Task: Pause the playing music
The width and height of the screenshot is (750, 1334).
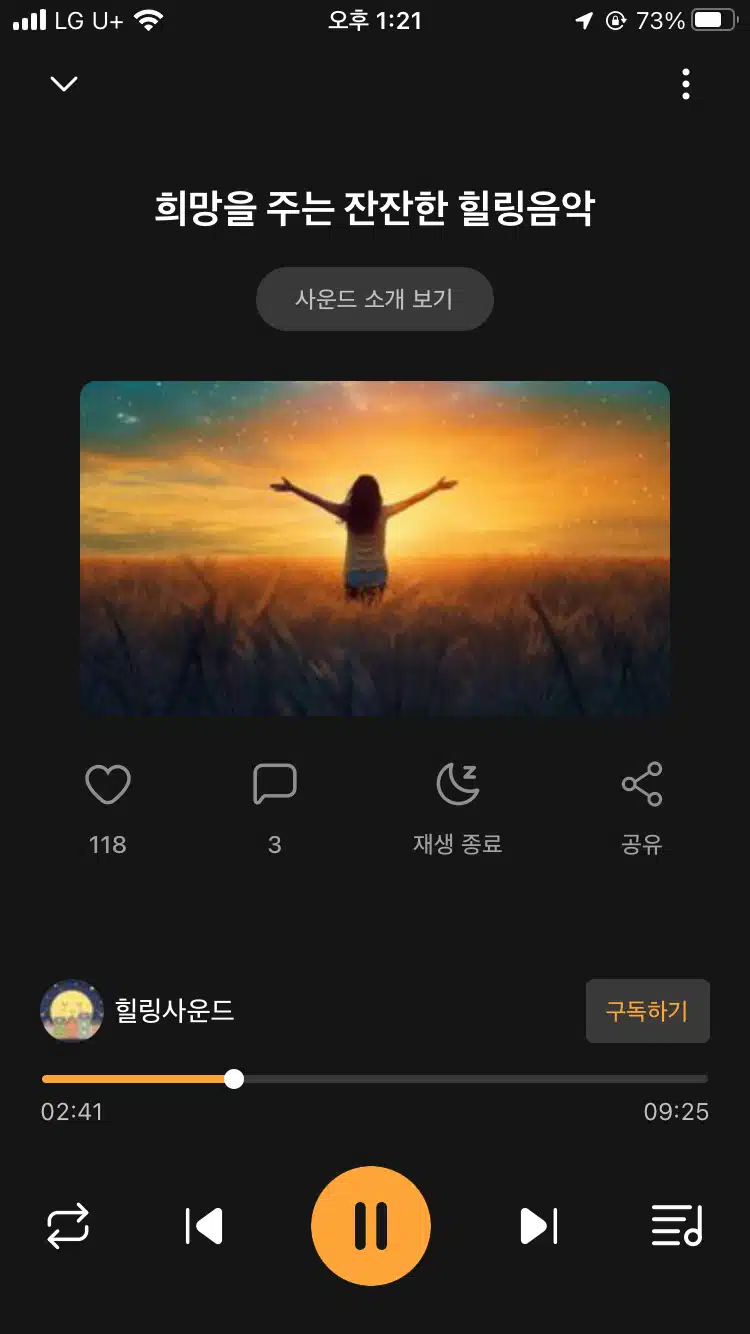Action: click(x=371, y=1226)
